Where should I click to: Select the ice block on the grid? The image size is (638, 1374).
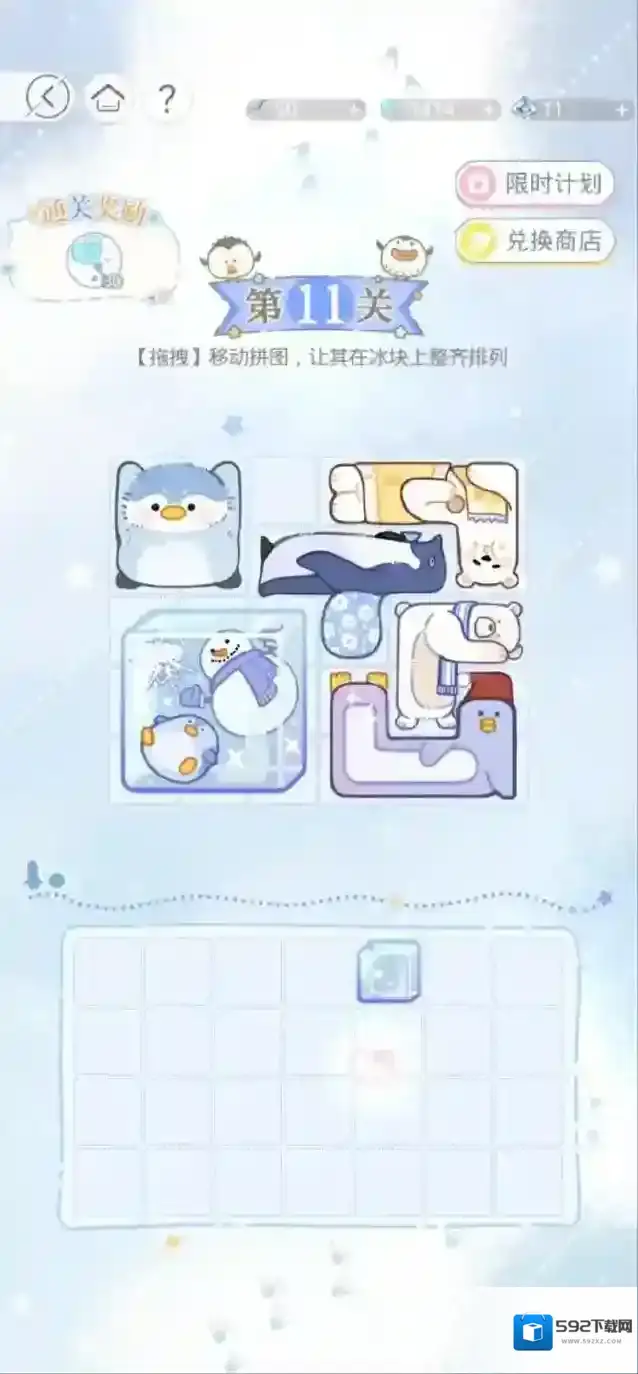[x=388, y=971]
